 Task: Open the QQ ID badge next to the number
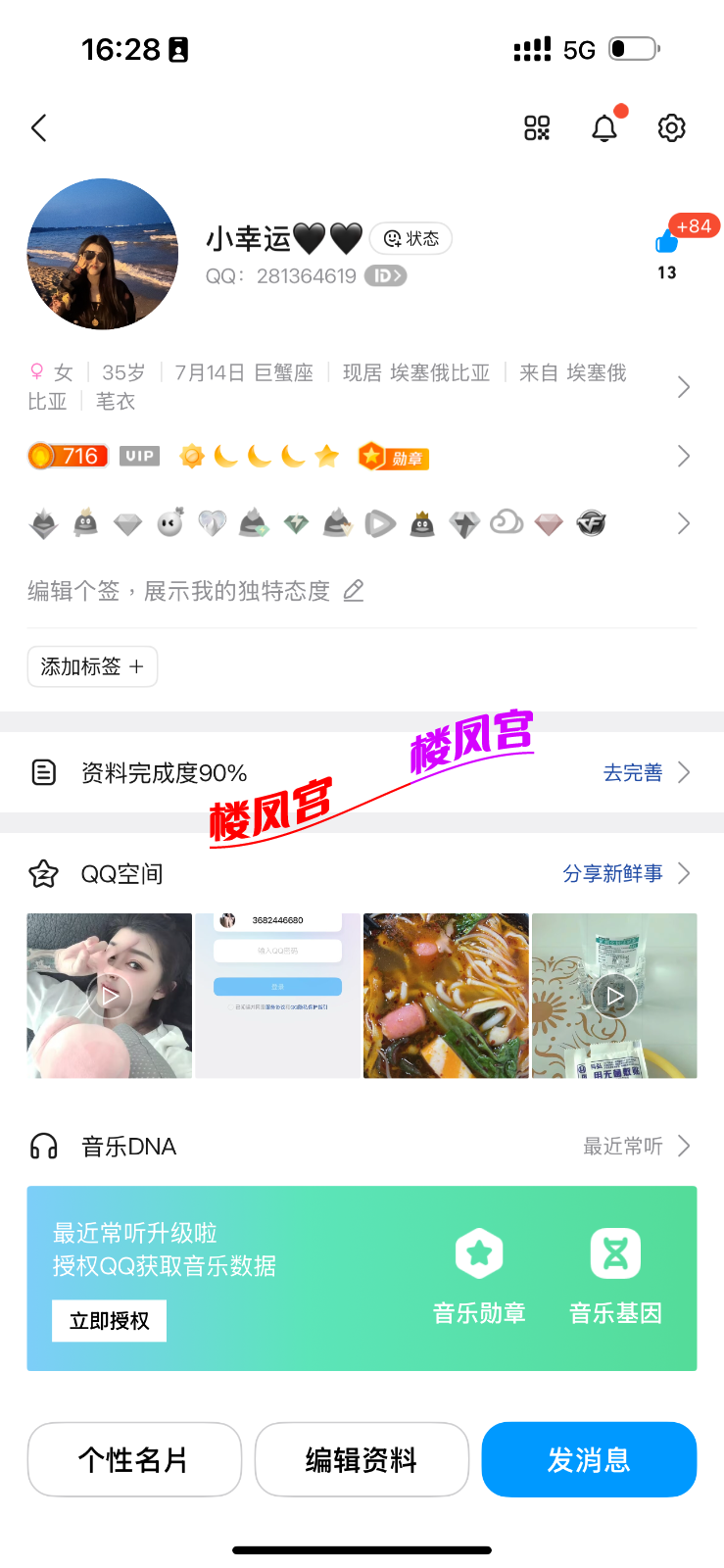pyautogui.click(x=385, y=276)
